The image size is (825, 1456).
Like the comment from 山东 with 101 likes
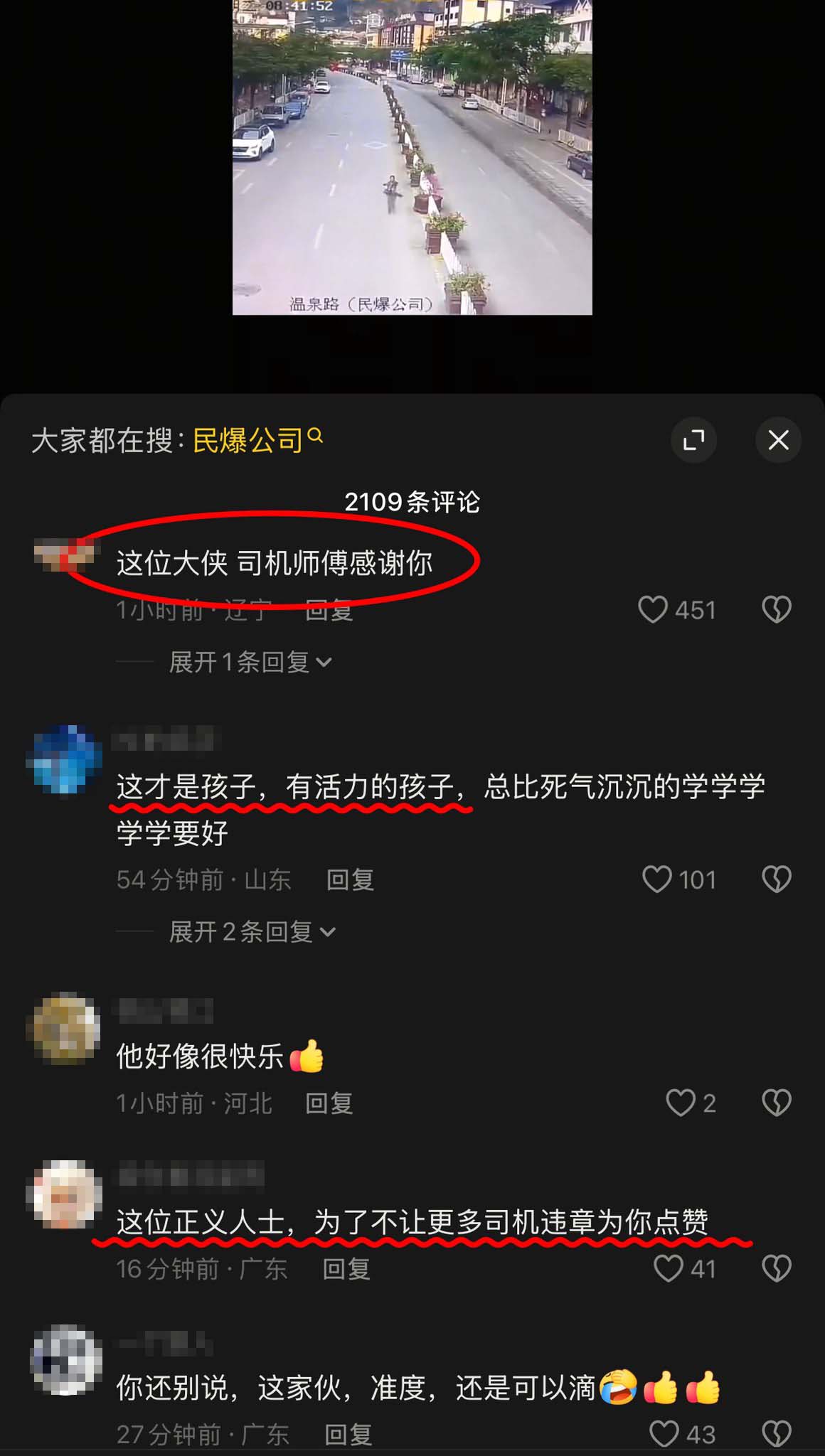(x=656, y=879)
